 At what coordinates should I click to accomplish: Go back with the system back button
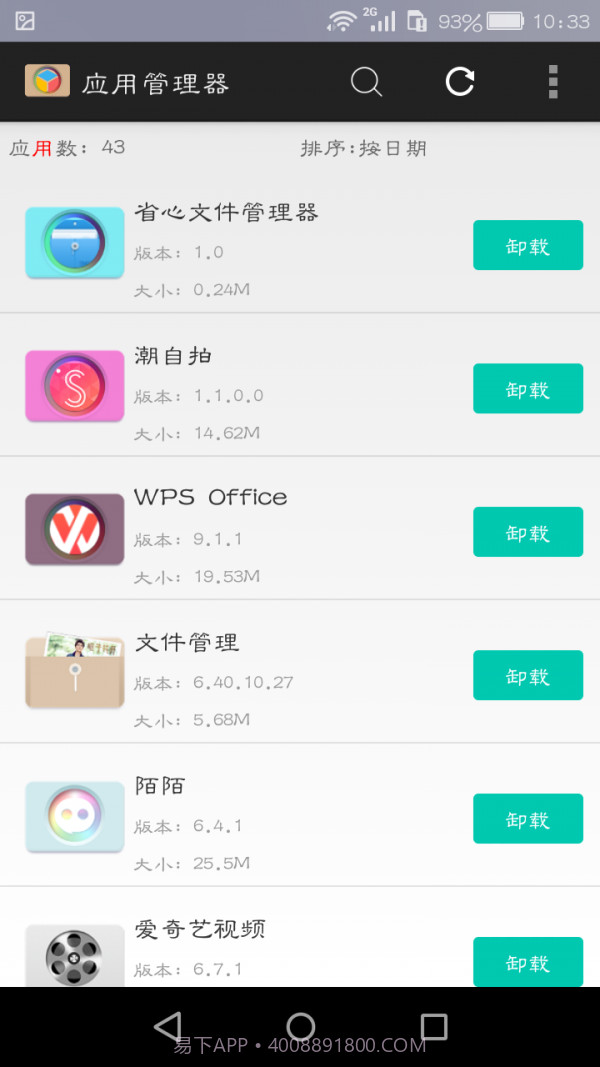[168, 1026]
